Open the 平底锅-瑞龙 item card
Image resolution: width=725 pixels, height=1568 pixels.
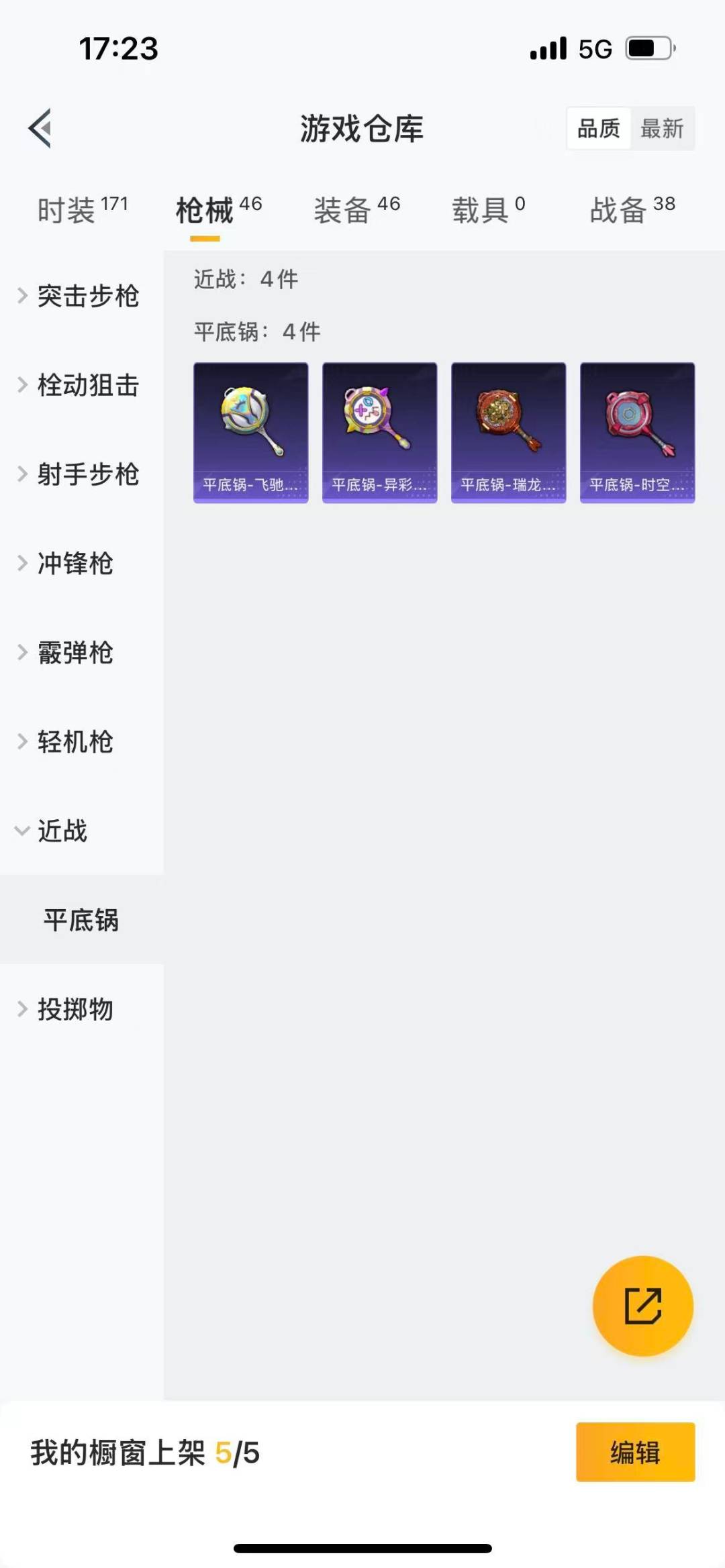click(x=509, y=432)
